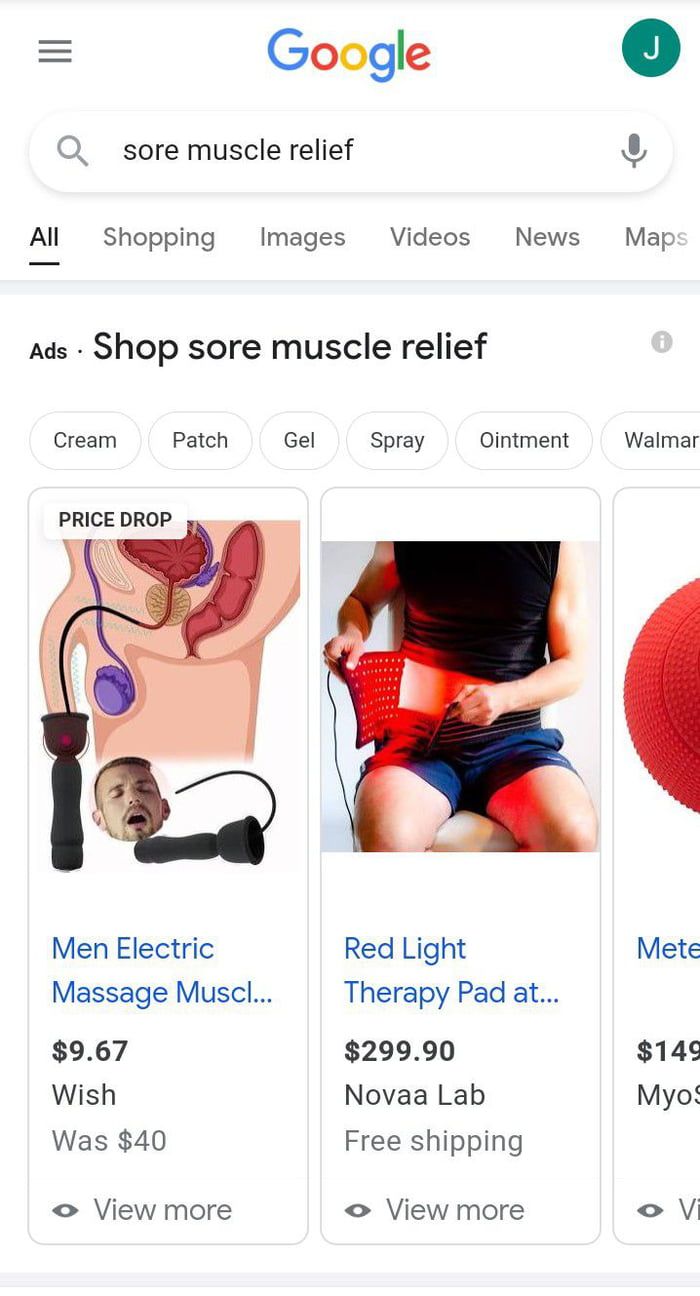Open the J account avatar
The height and width of the screenshot is (1296, 700).
650,48
